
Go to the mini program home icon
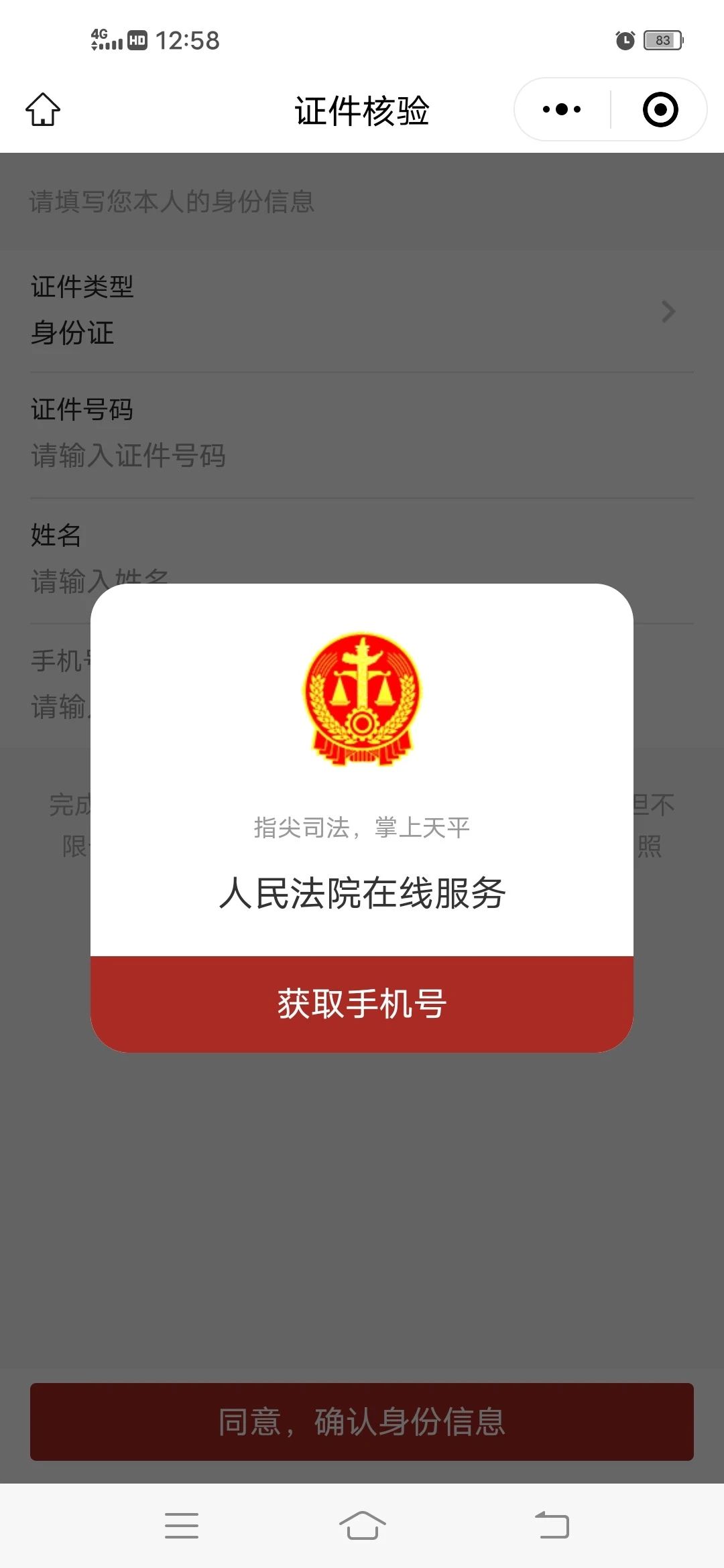(x=43, y=109)
